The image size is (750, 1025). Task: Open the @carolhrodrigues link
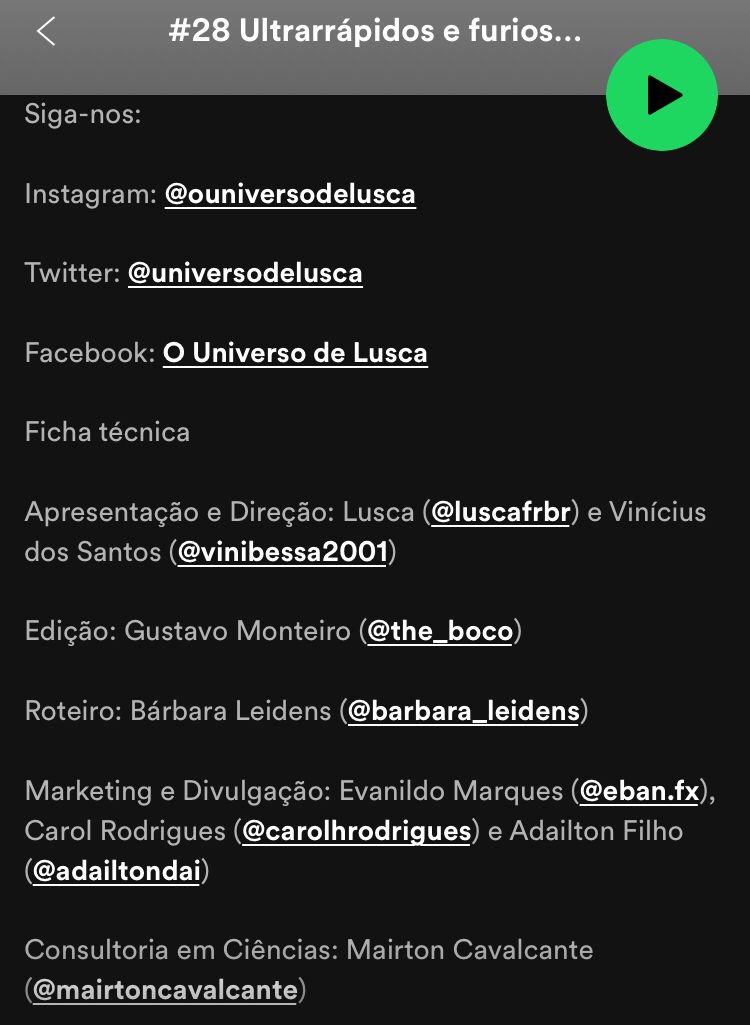(355, 831)
